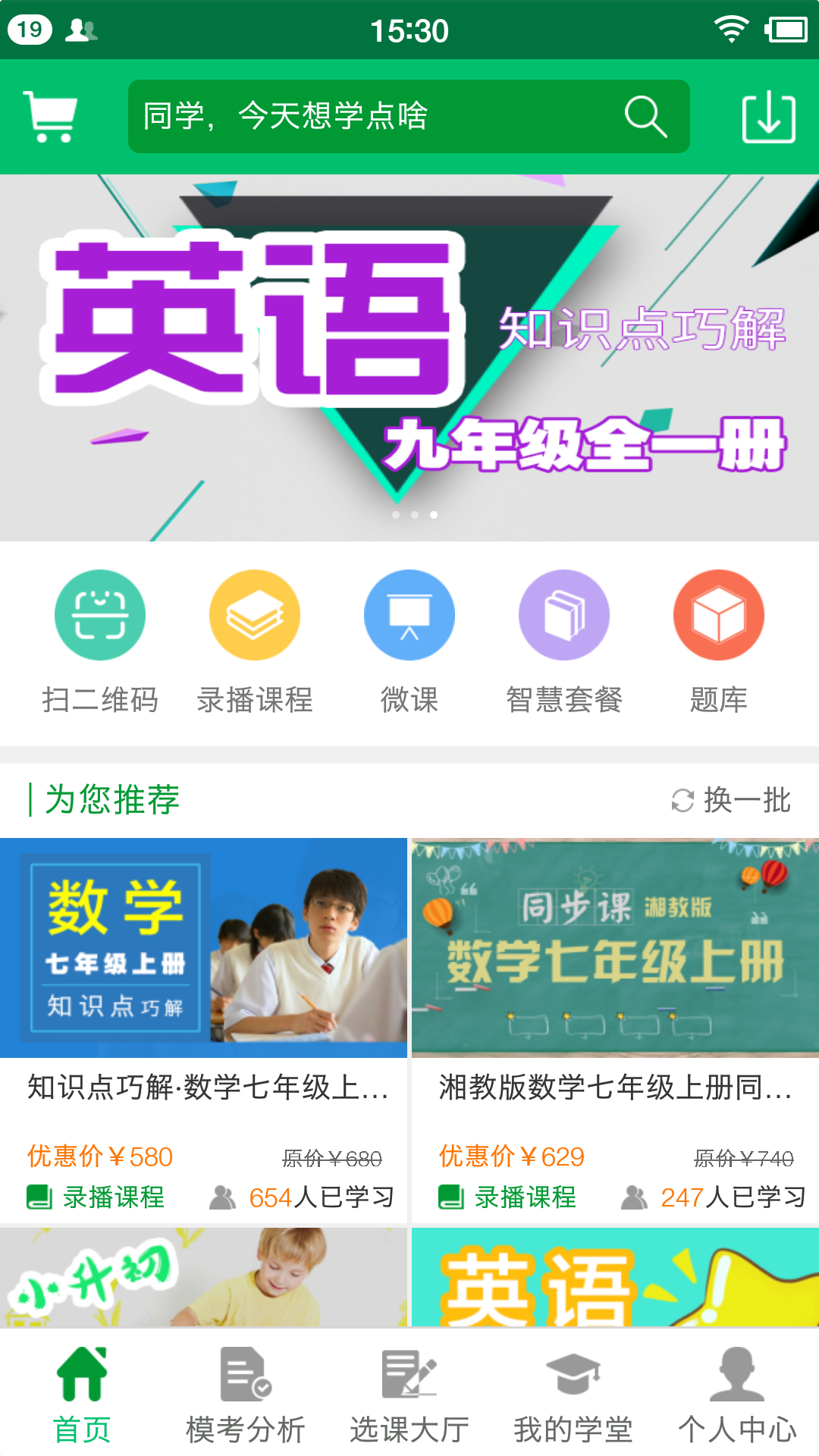Open 扫二维码 scanner
This screenshot has width=819, height=1456.
pyautogui.click(x=100, y=641)
